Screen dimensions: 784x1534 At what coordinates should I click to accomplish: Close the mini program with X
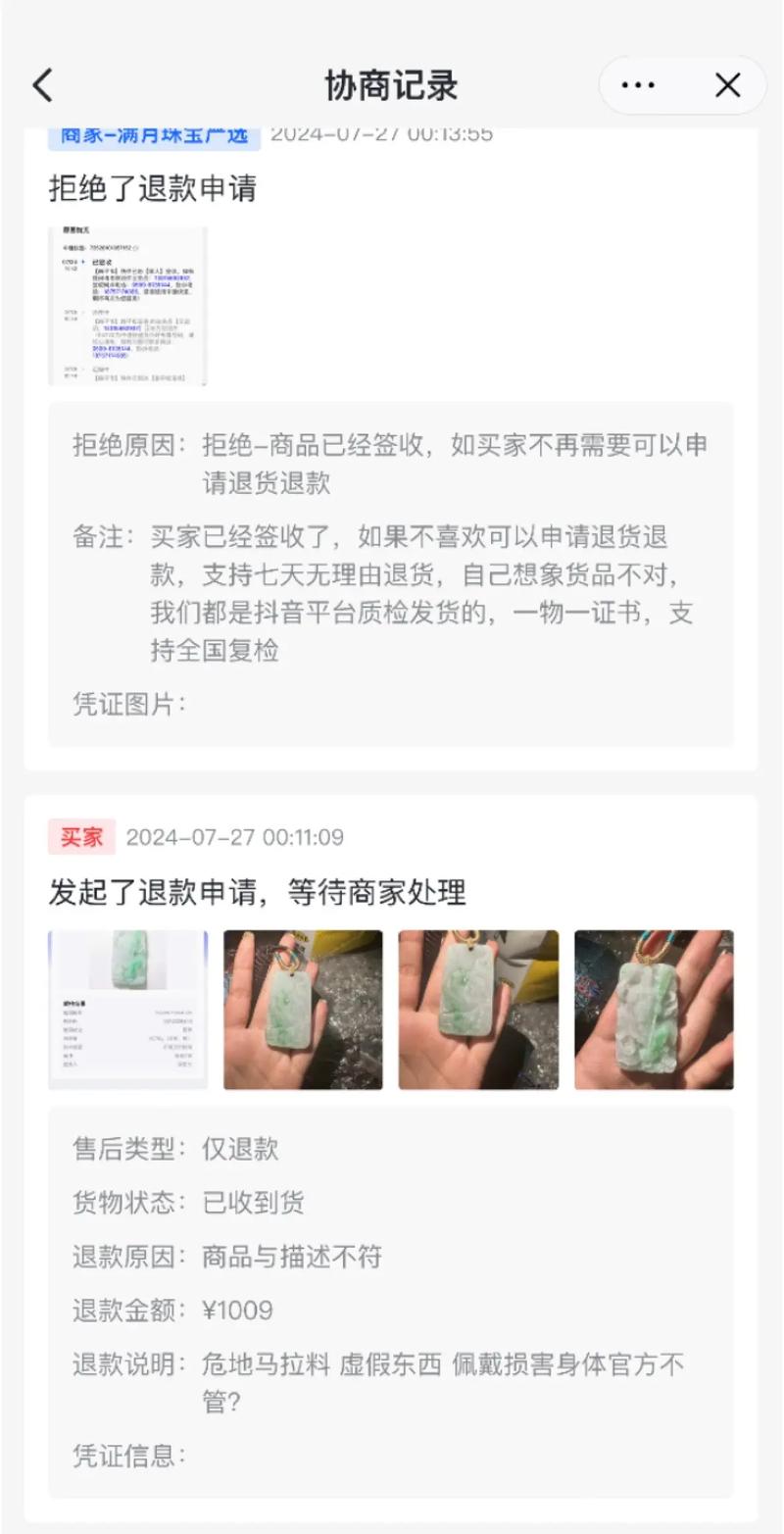click(727, 86)
